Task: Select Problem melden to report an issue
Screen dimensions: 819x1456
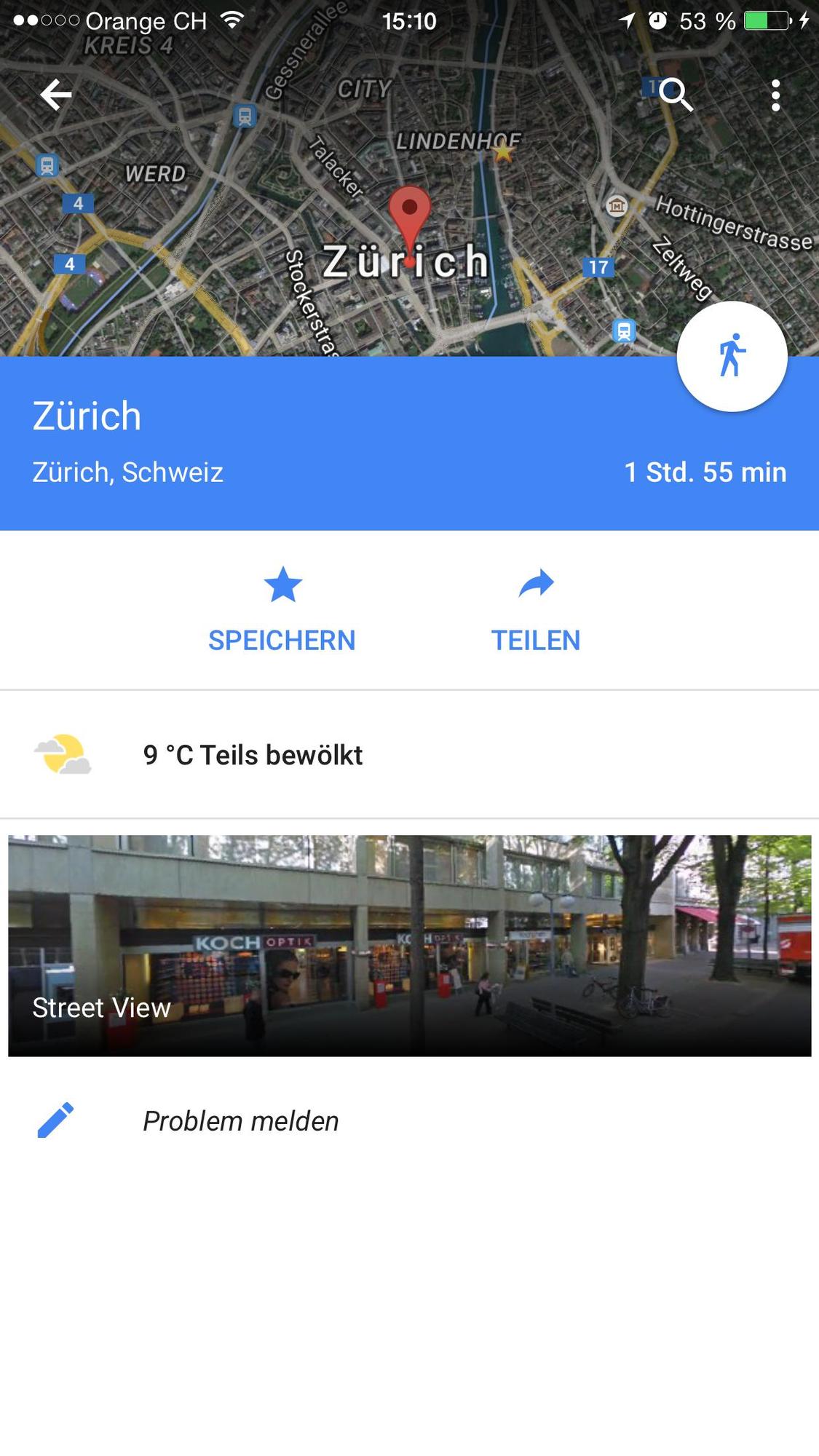Action: click(409, 1120)
